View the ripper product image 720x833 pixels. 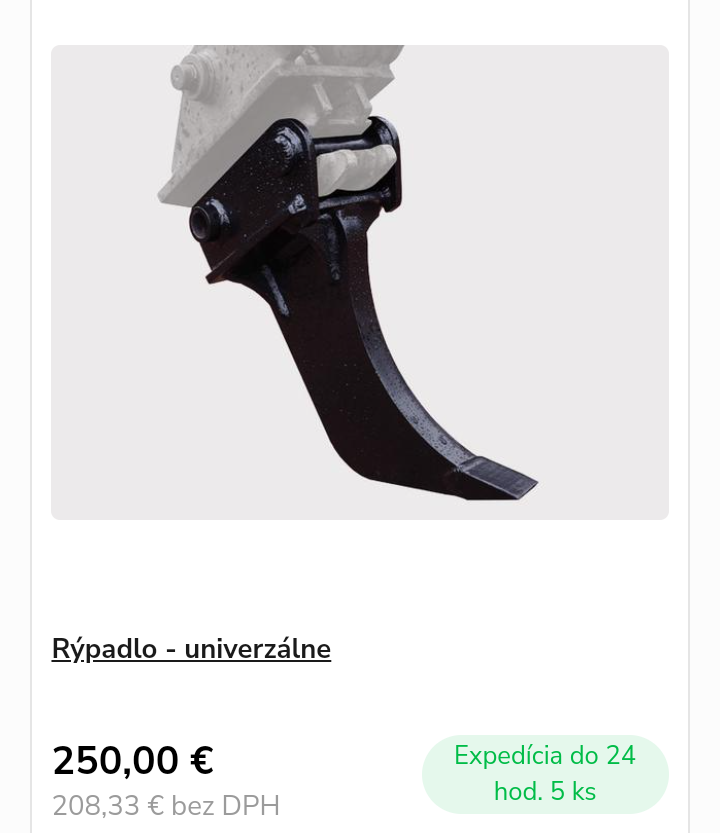coord(360,282)
